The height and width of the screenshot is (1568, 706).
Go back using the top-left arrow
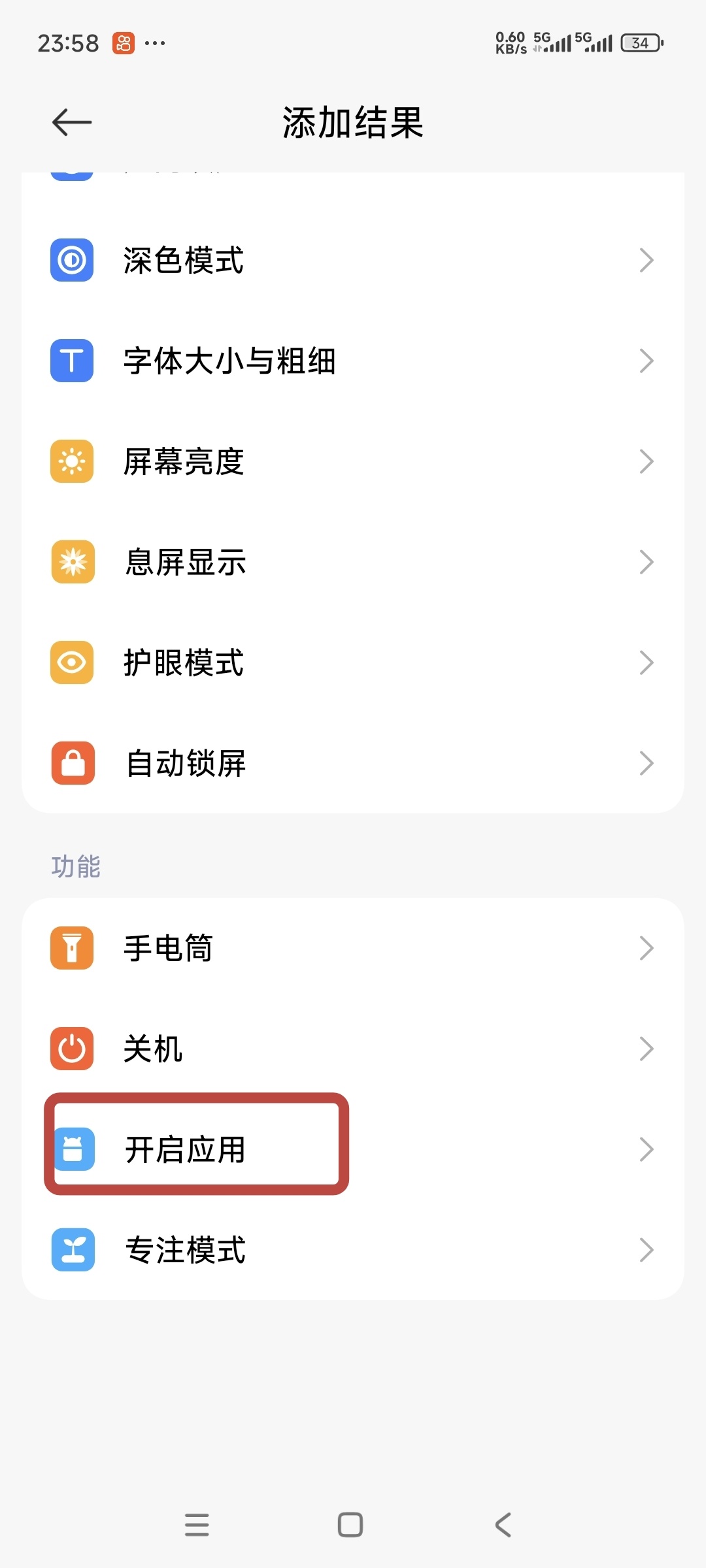coord(72,122)
